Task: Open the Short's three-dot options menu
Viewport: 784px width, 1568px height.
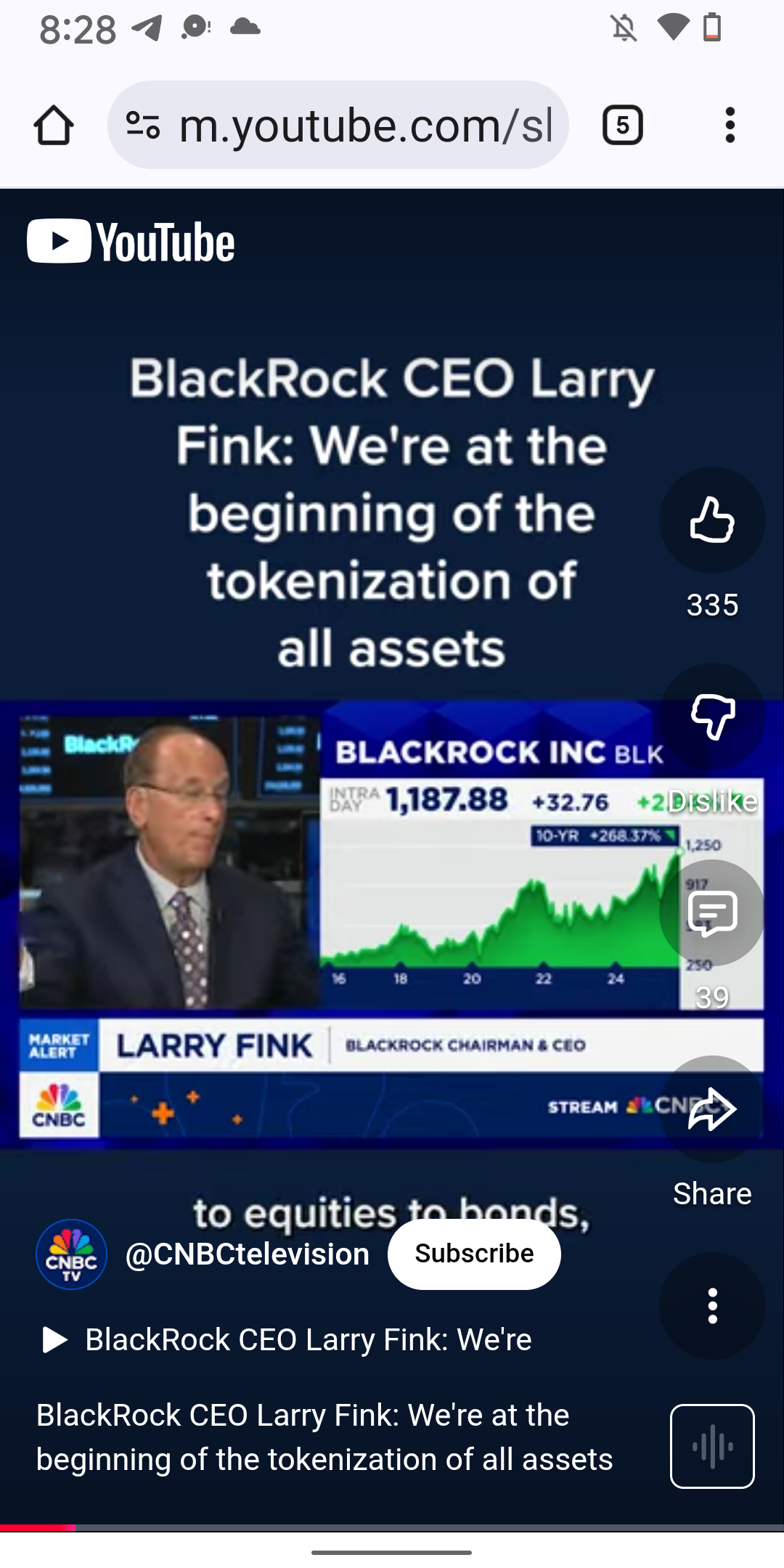Action: [x=711, y=1305]
